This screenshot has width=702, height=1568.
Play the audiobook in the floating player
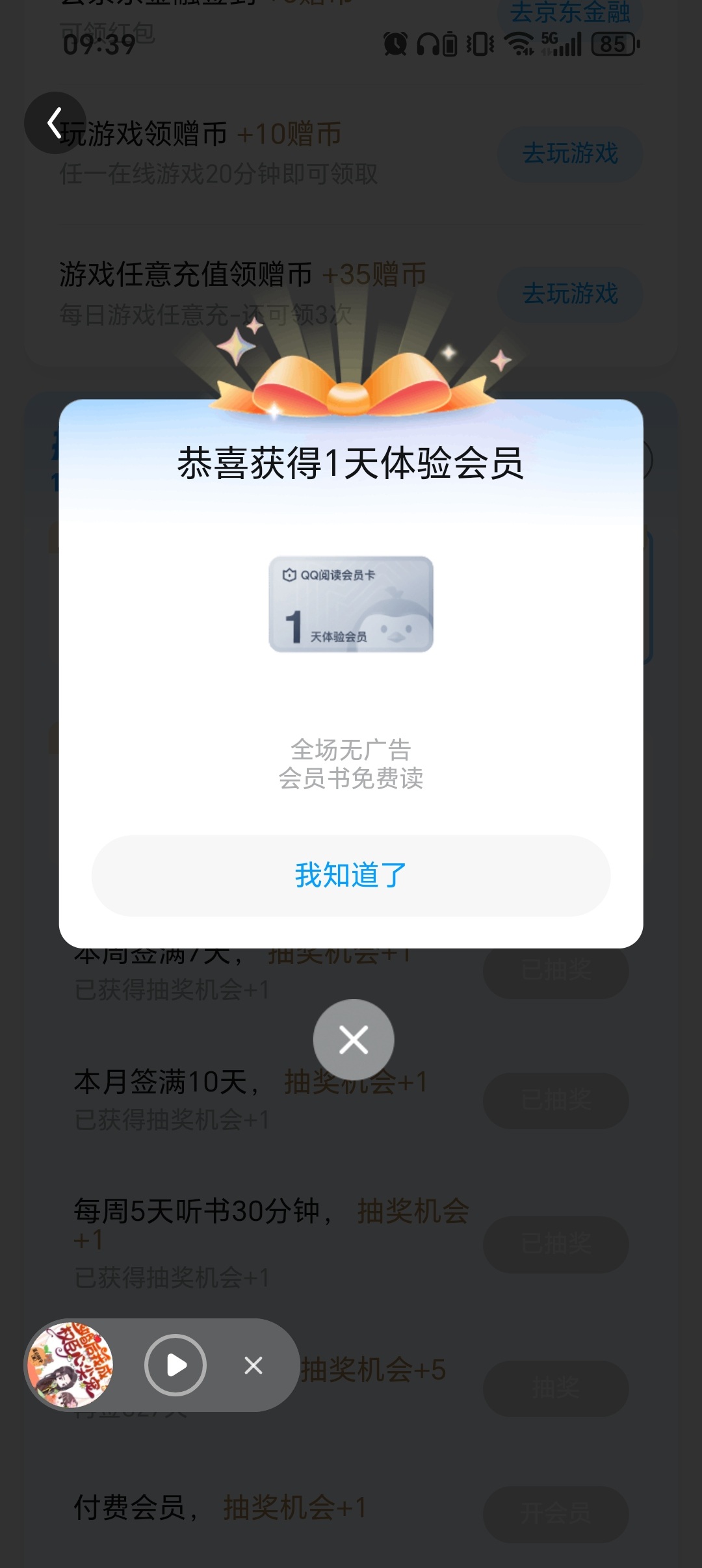[x=175, y=1365]
